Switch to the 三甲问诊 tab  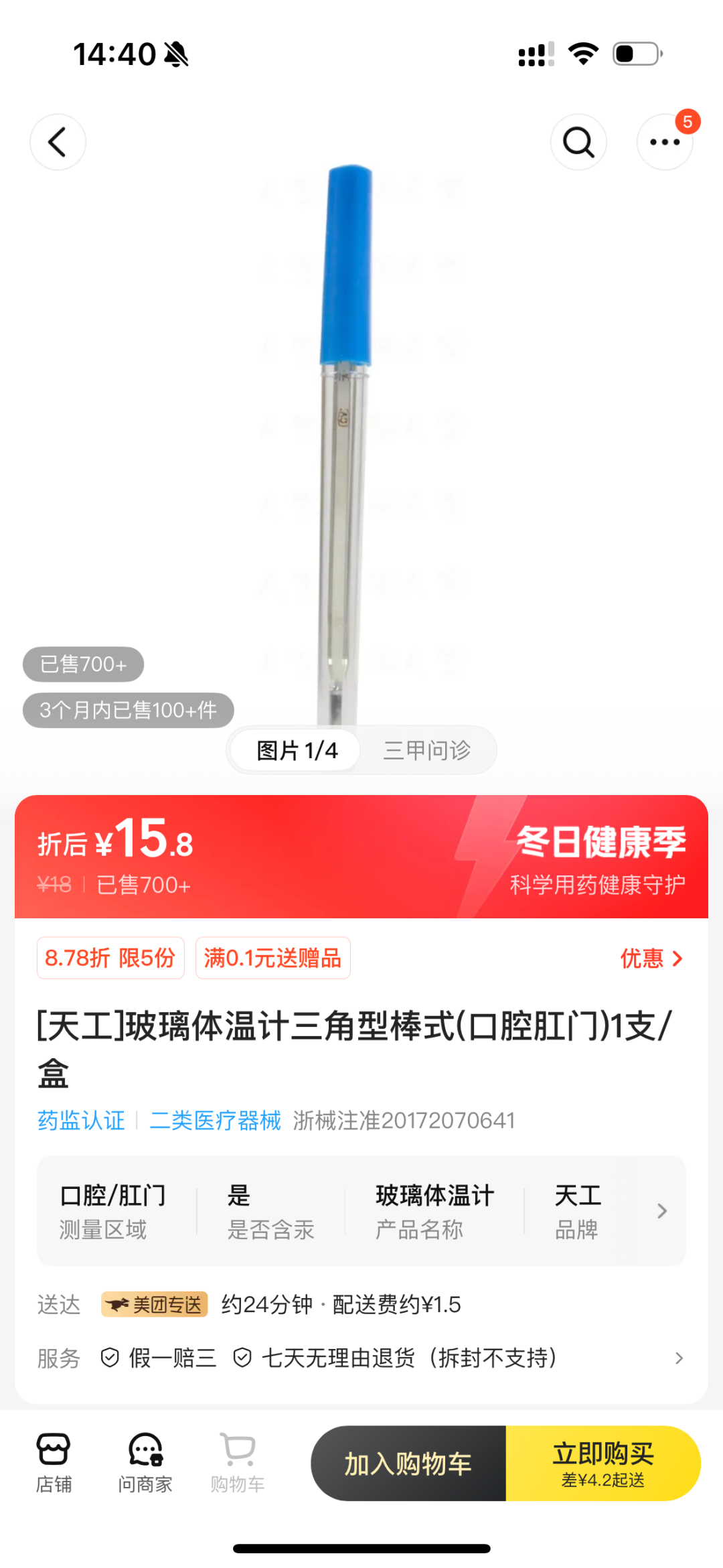427,750
